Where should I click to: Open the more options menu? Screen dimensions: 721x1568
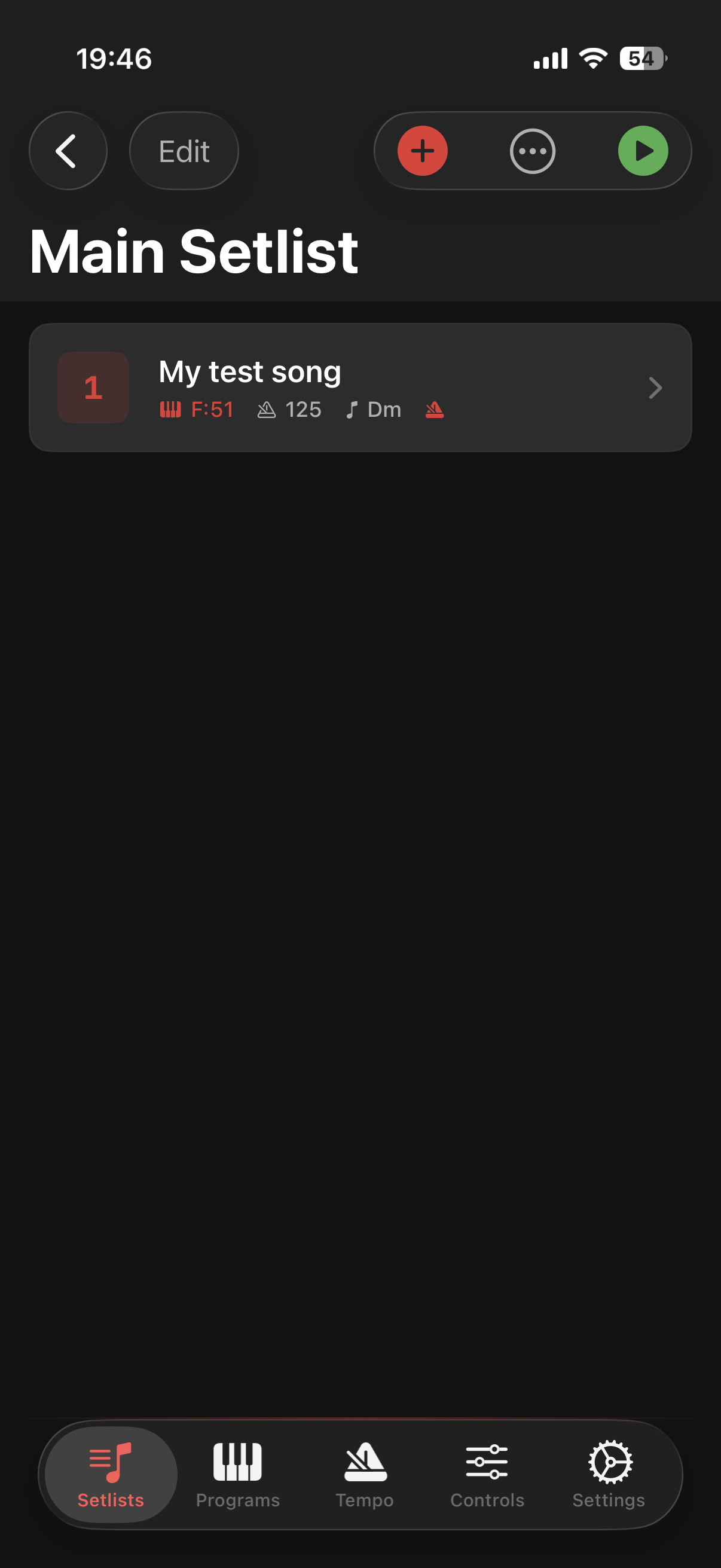coord(533,151)
